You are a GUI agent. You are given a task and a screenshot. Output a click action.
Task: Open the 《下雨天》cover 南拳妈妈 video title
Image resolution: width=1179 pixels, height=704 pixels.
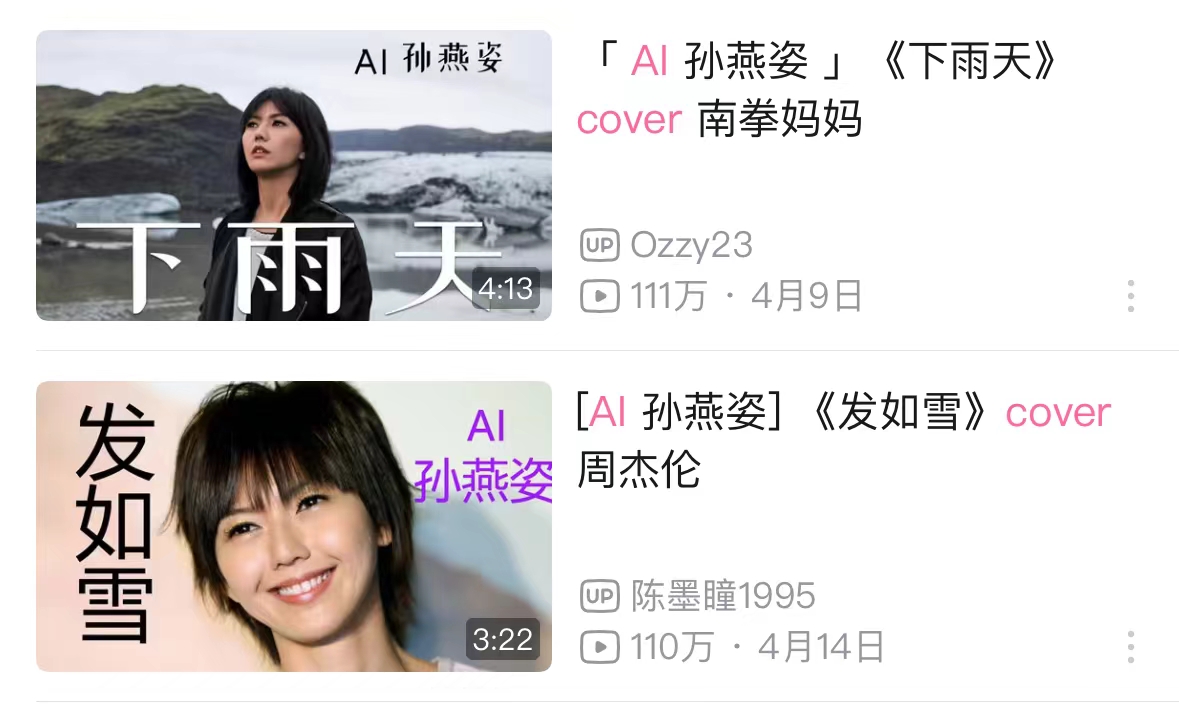(818, 92)
